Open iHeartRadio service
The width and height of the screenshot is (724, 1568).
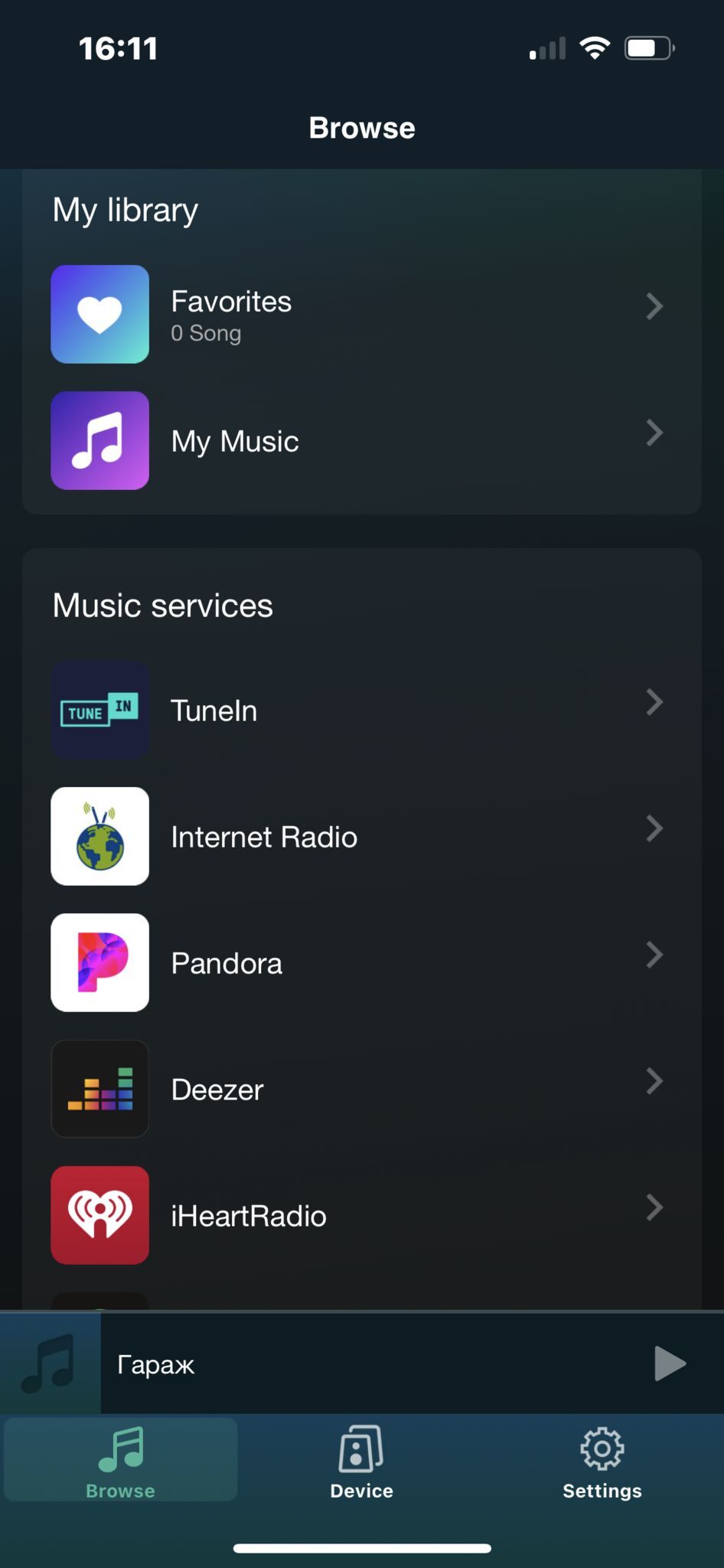[361, 1216]
